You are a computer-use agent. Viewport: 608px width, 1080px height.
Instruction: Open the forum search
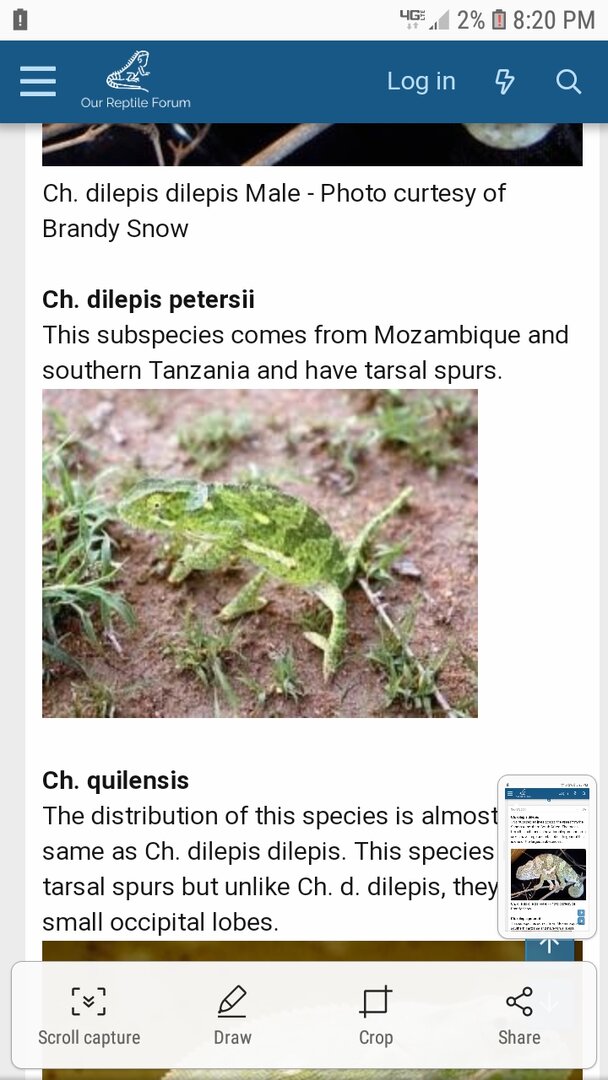[x=568, y=82]
